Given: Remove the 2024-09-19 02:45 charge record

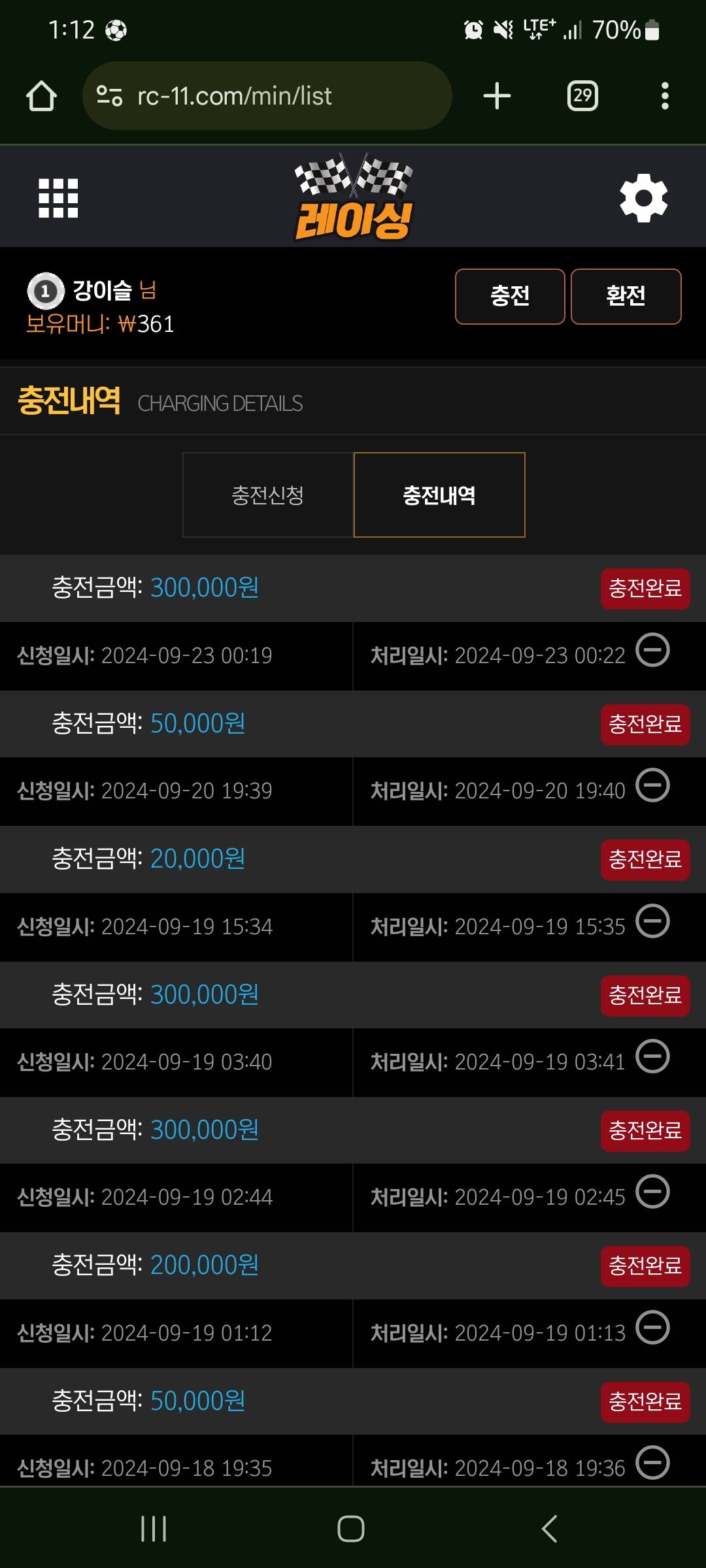Looking at the screenshot, I should [653, 1192].
